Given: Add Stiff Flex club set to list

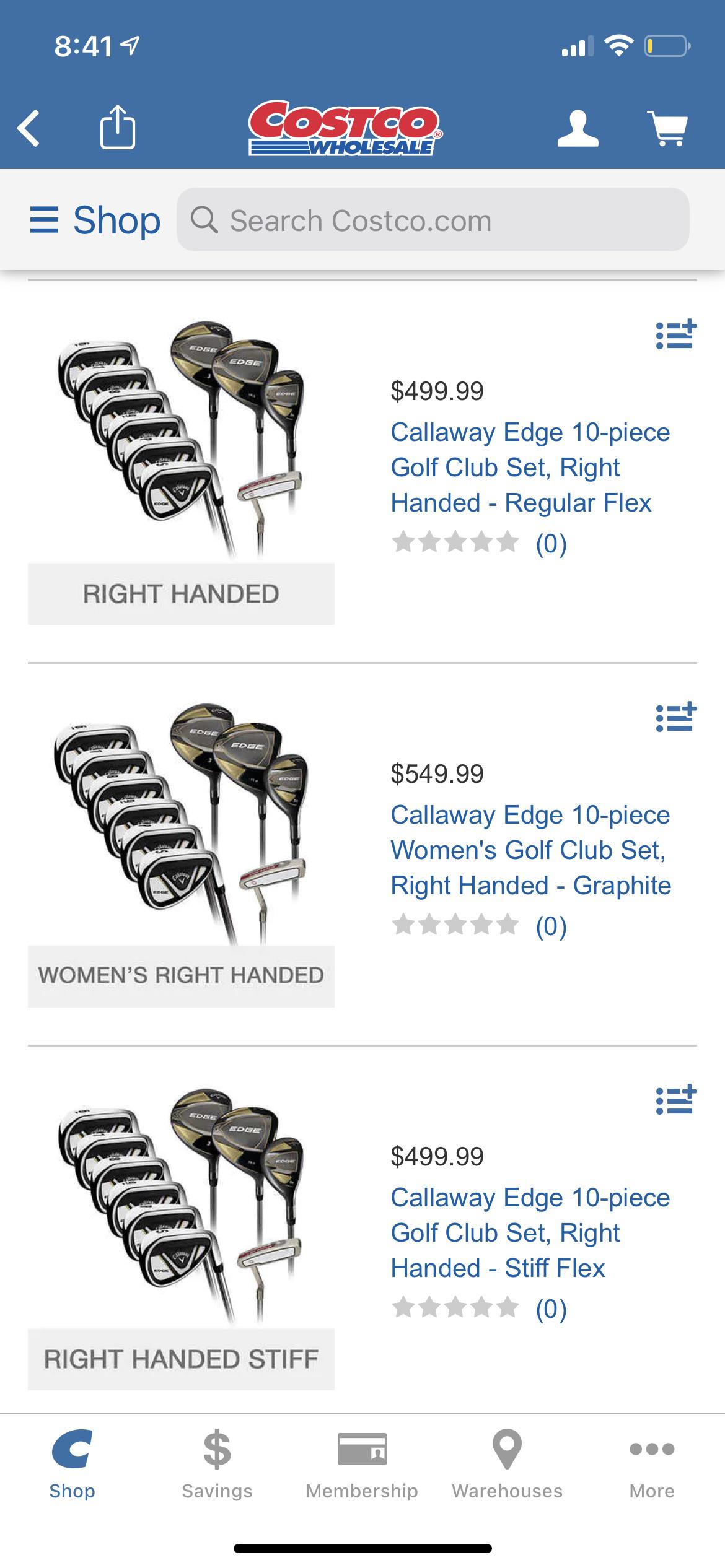Looking at the screenshot, I should 677,1102.
